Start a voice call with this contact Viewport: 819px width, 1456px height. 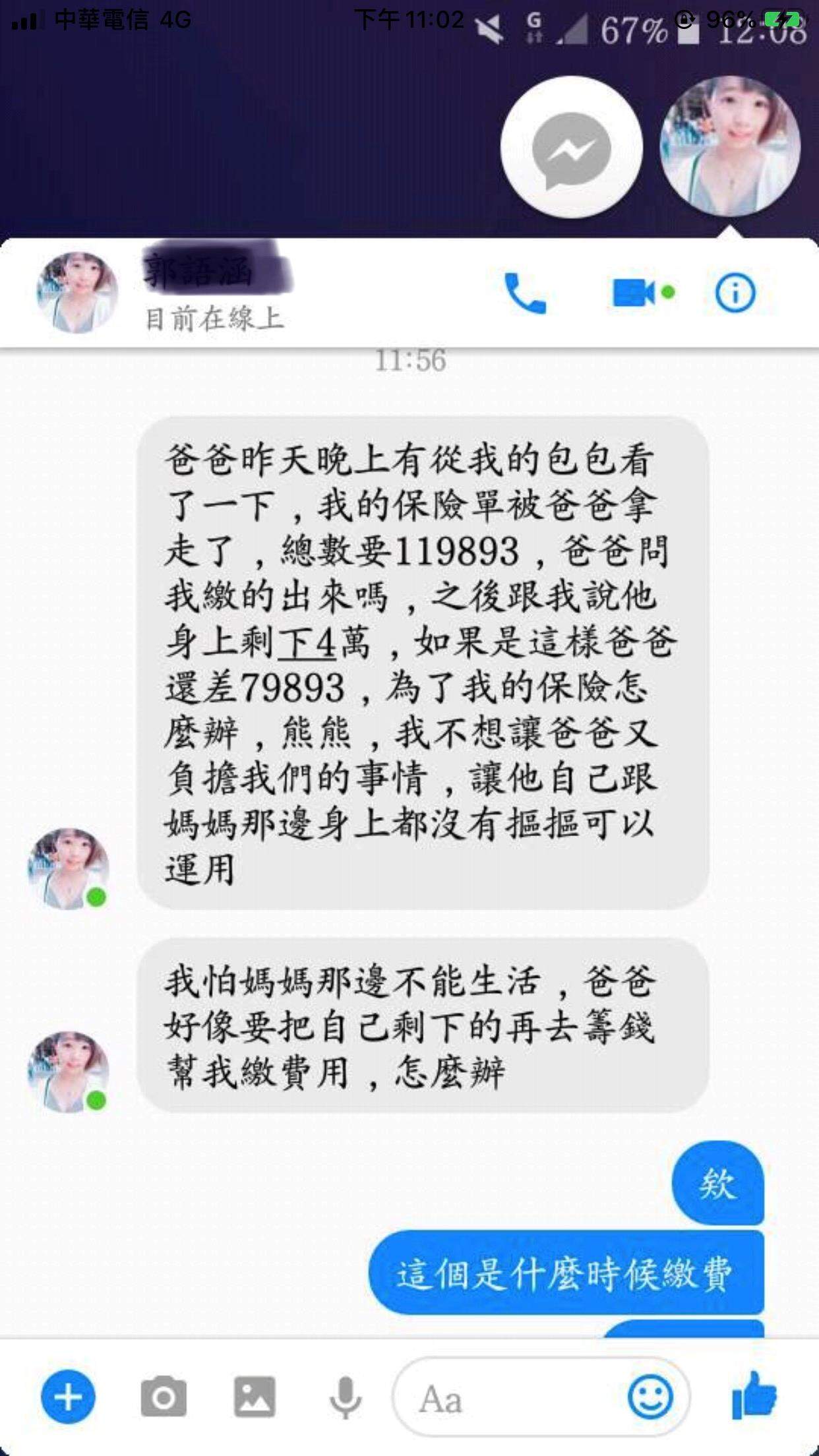(525, 293)
